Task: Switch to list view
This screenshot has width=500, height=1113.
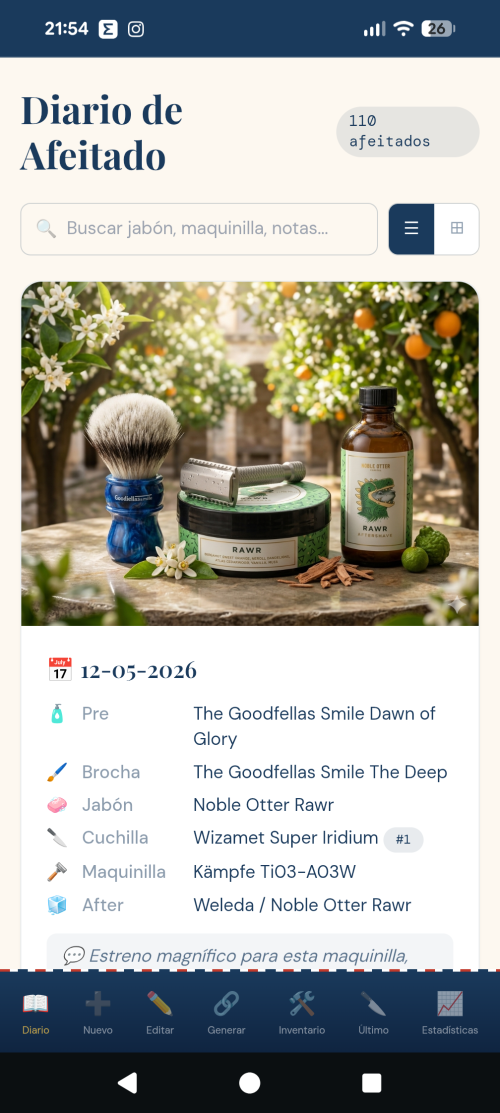Action: coord(411,229)
